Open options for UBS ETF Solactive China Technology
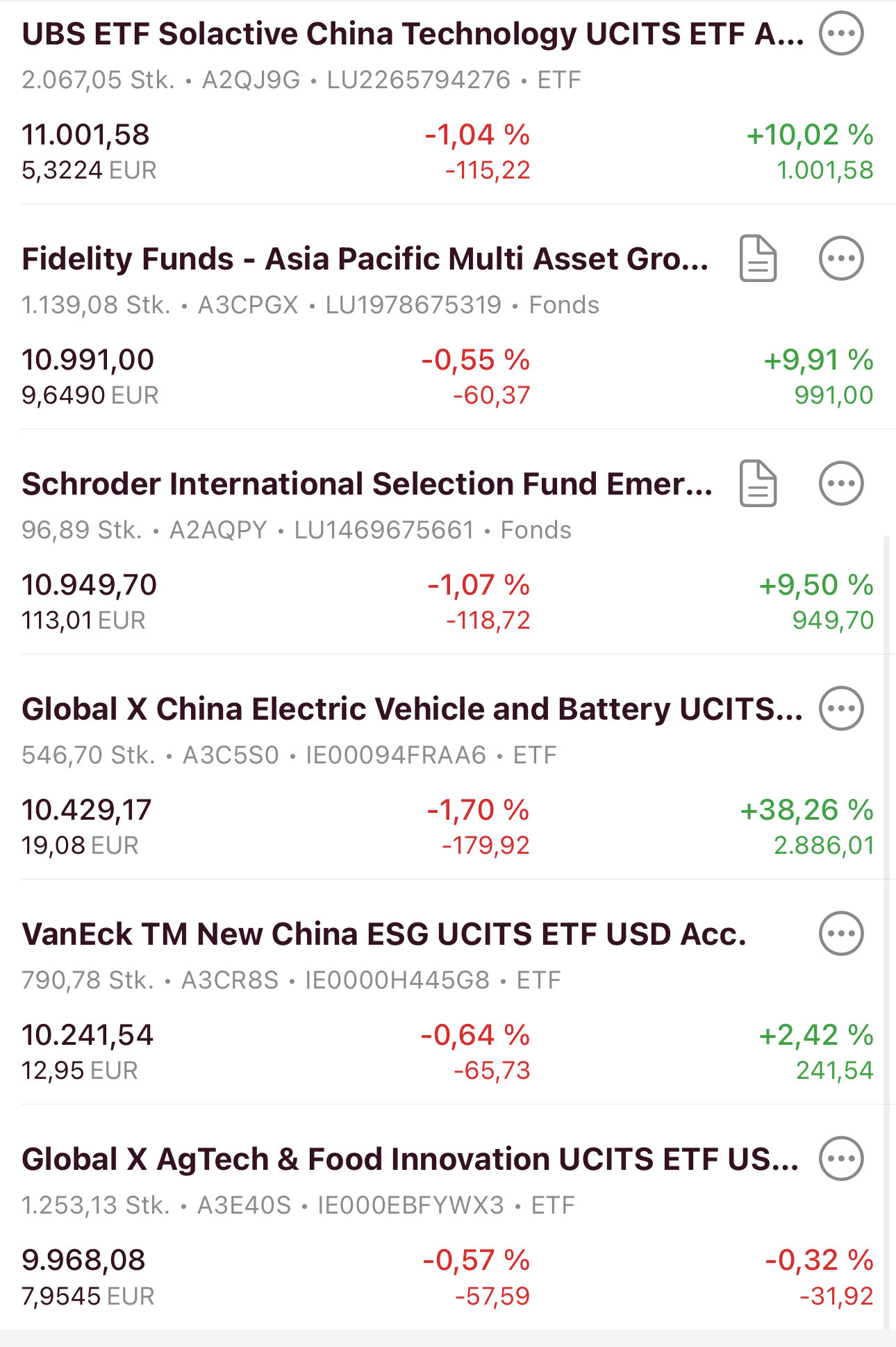This screenshot has width=896, height=1347. 841,33
